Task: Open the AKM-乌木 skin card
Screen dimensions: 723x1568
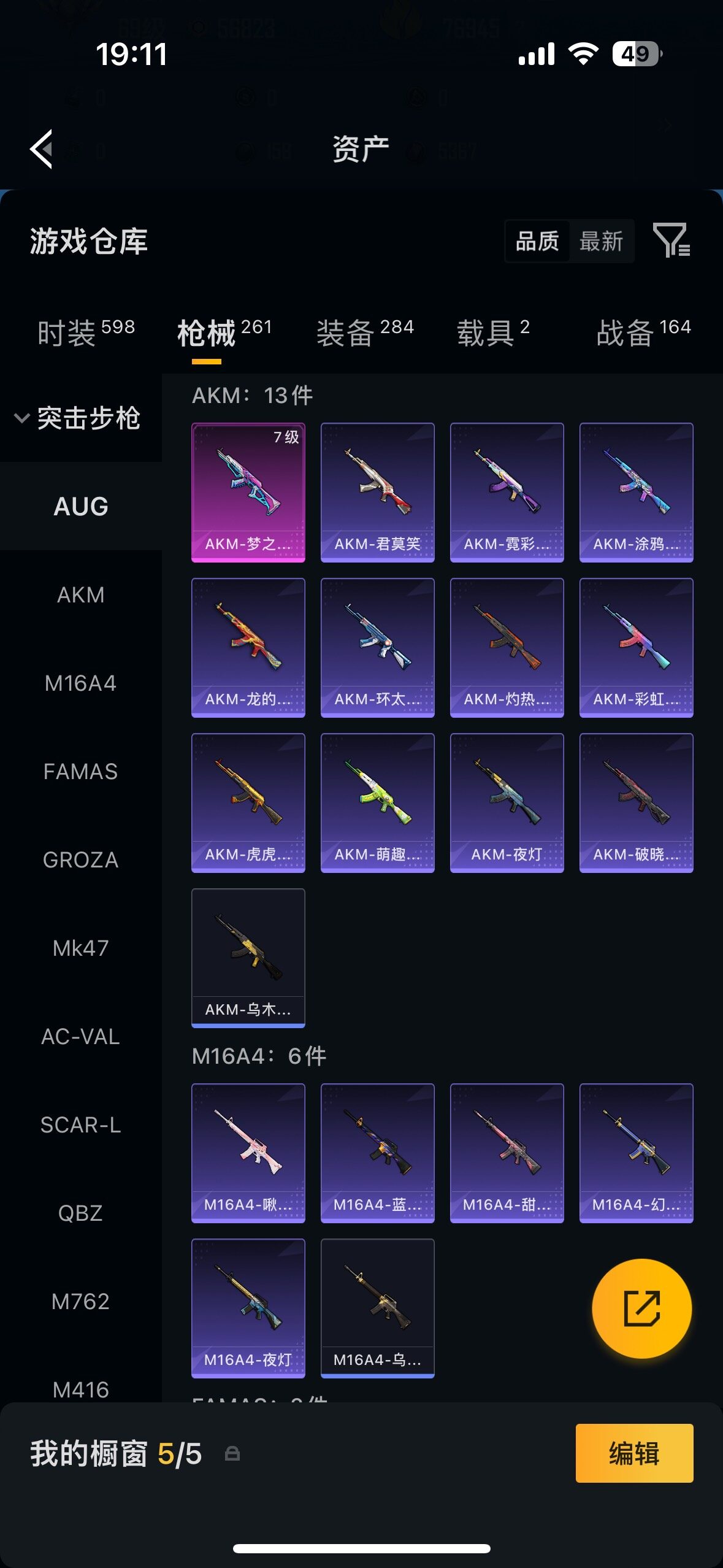Action: tap(248, 958)
